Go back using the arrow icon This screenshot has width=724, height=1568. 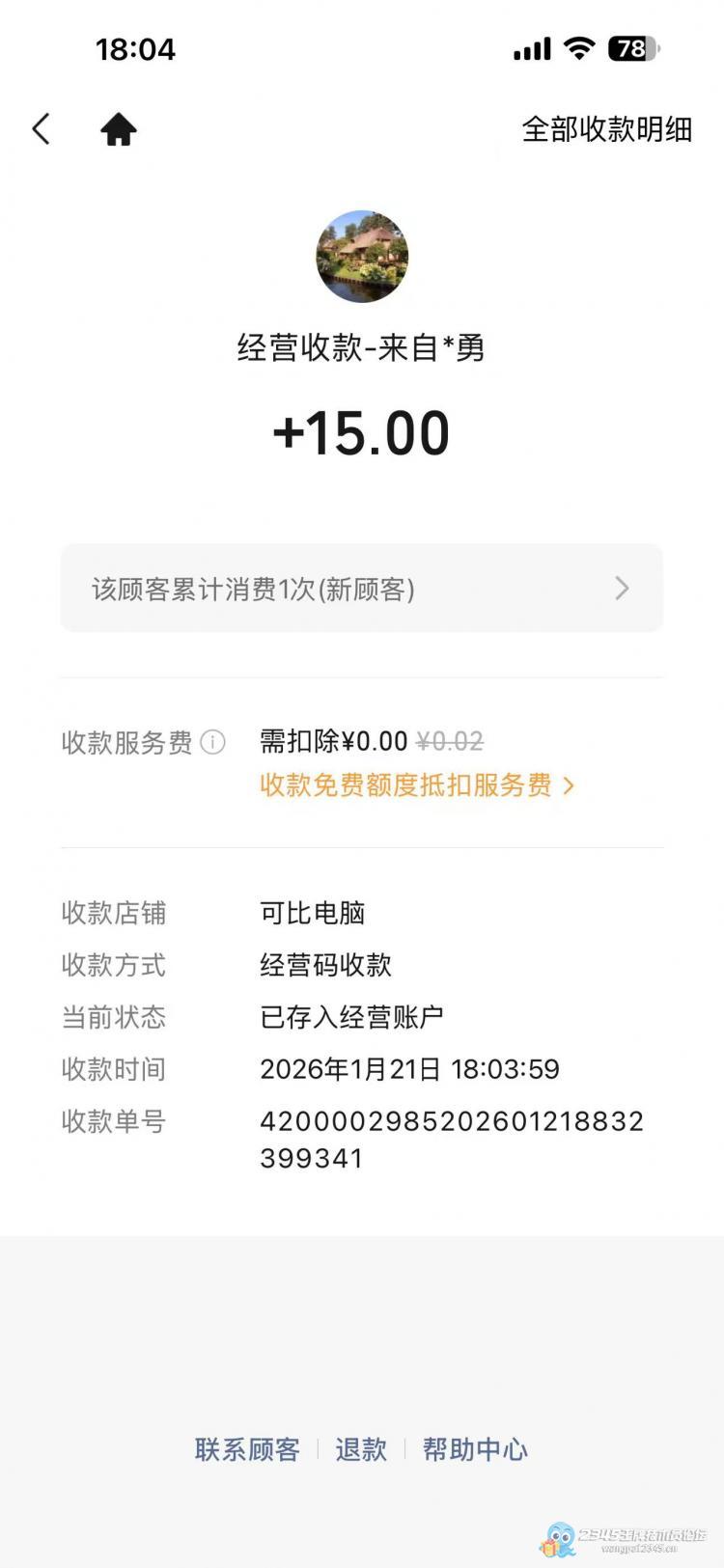[41, 128]
